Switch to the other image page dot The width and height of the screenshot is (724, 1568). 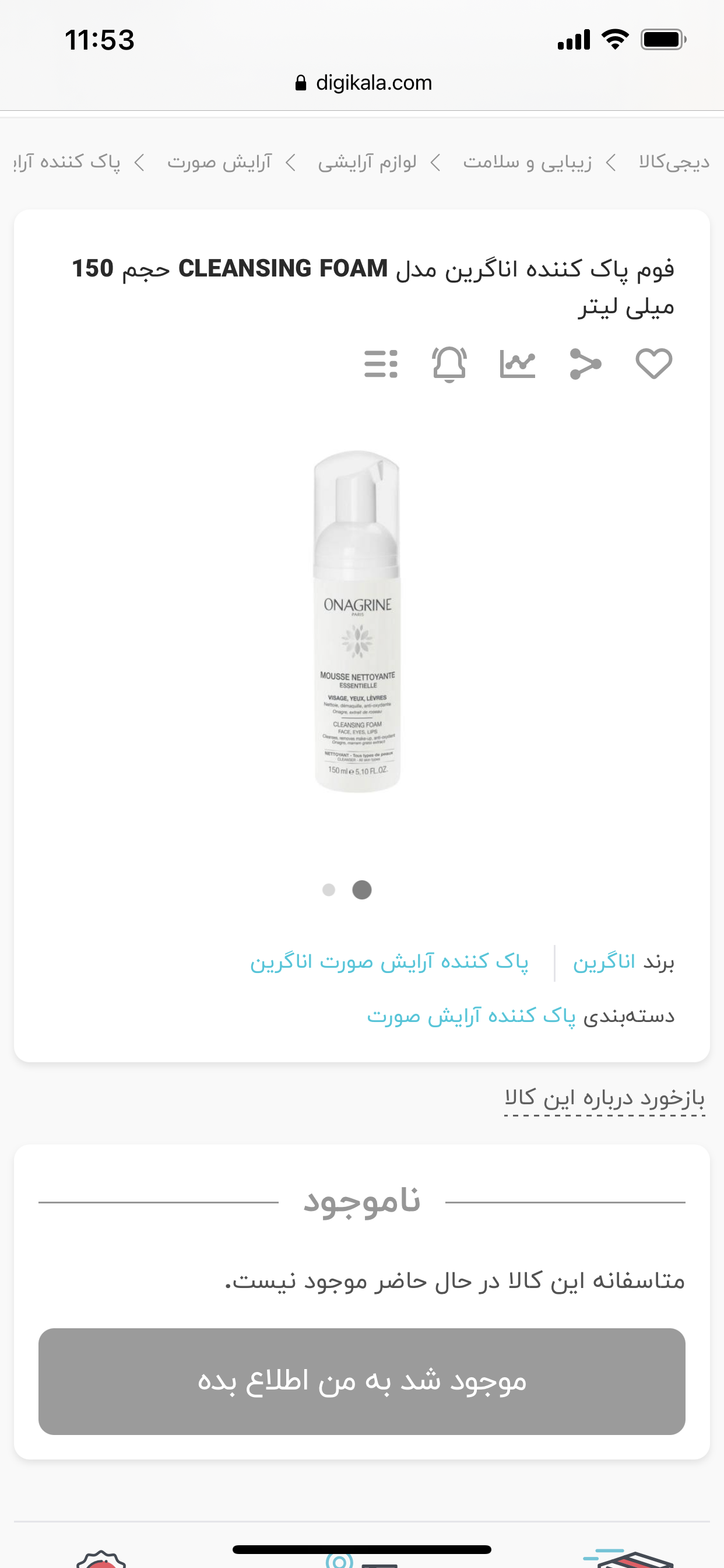329,890
